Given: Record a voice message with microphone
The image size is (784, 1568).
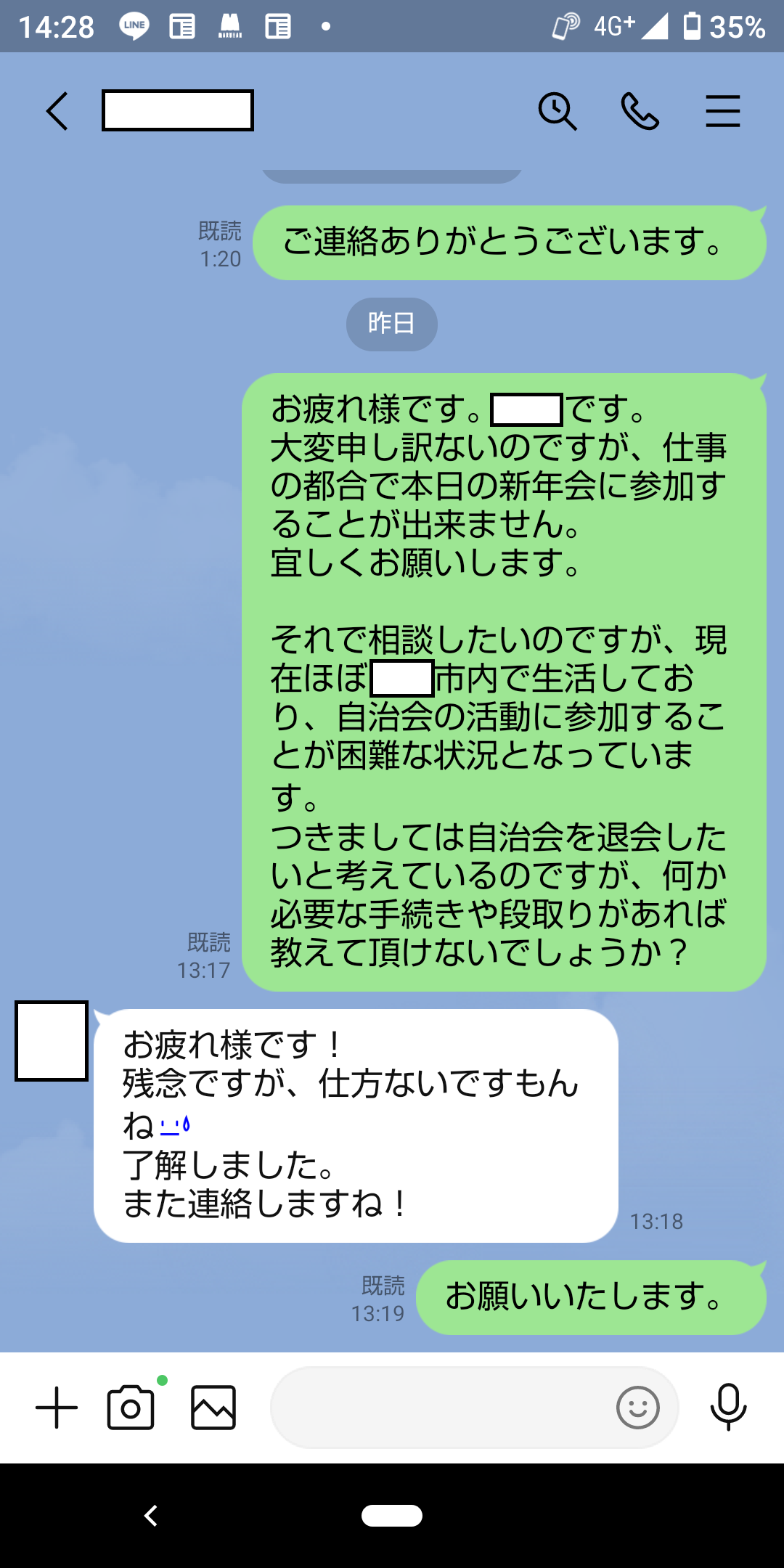Looking at the screenshot, I should [728, 1408].
